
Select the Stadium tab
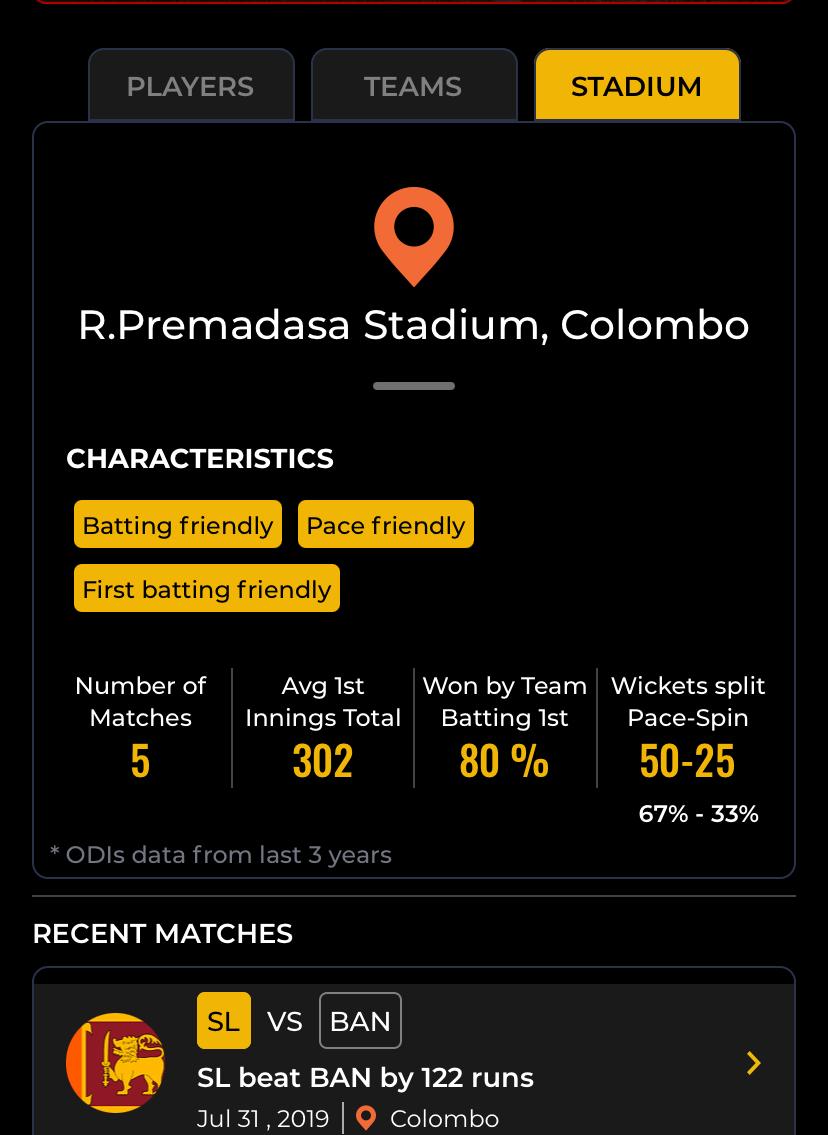[x=636, y=86]
